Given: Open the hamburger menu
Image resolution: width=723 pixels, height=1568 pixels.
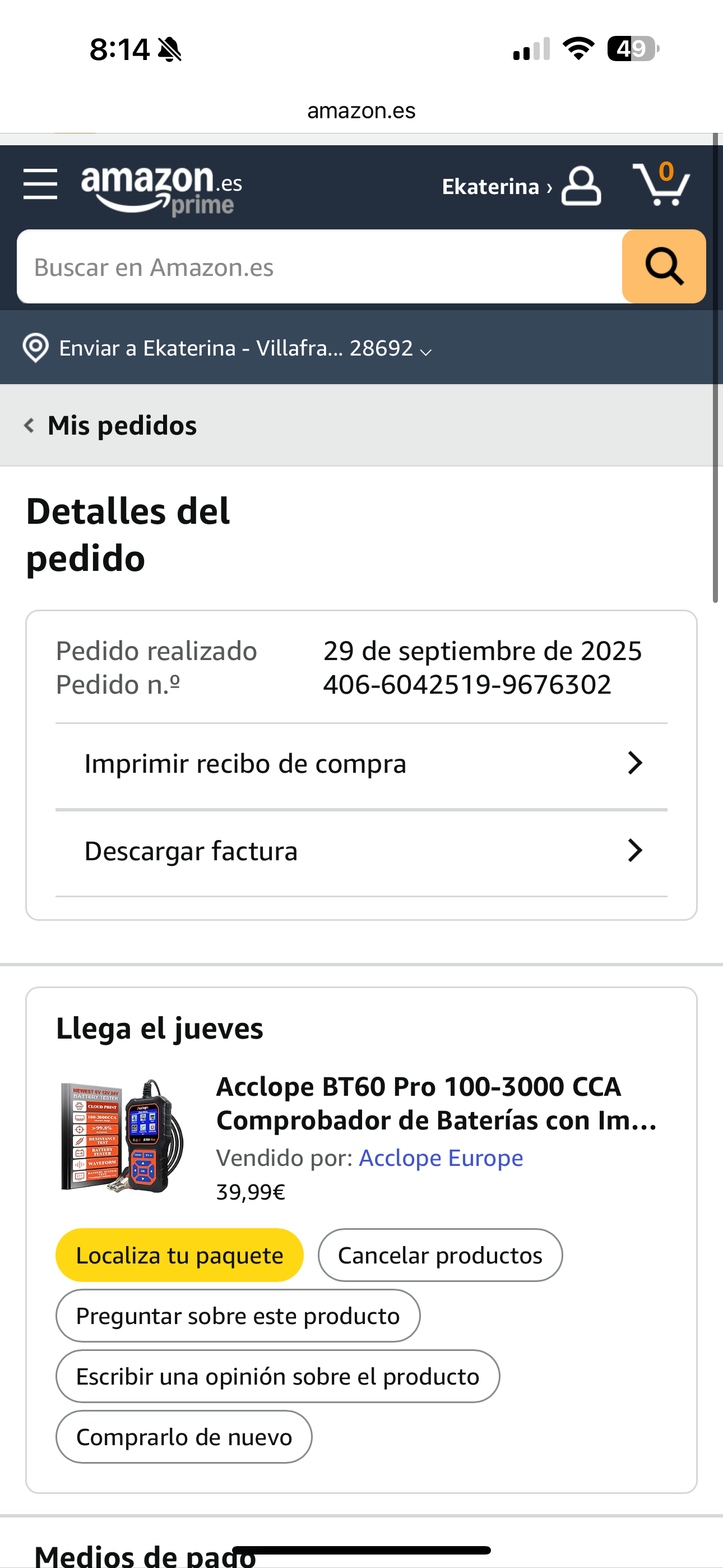Looking at the screenshot, I should 40,185.
